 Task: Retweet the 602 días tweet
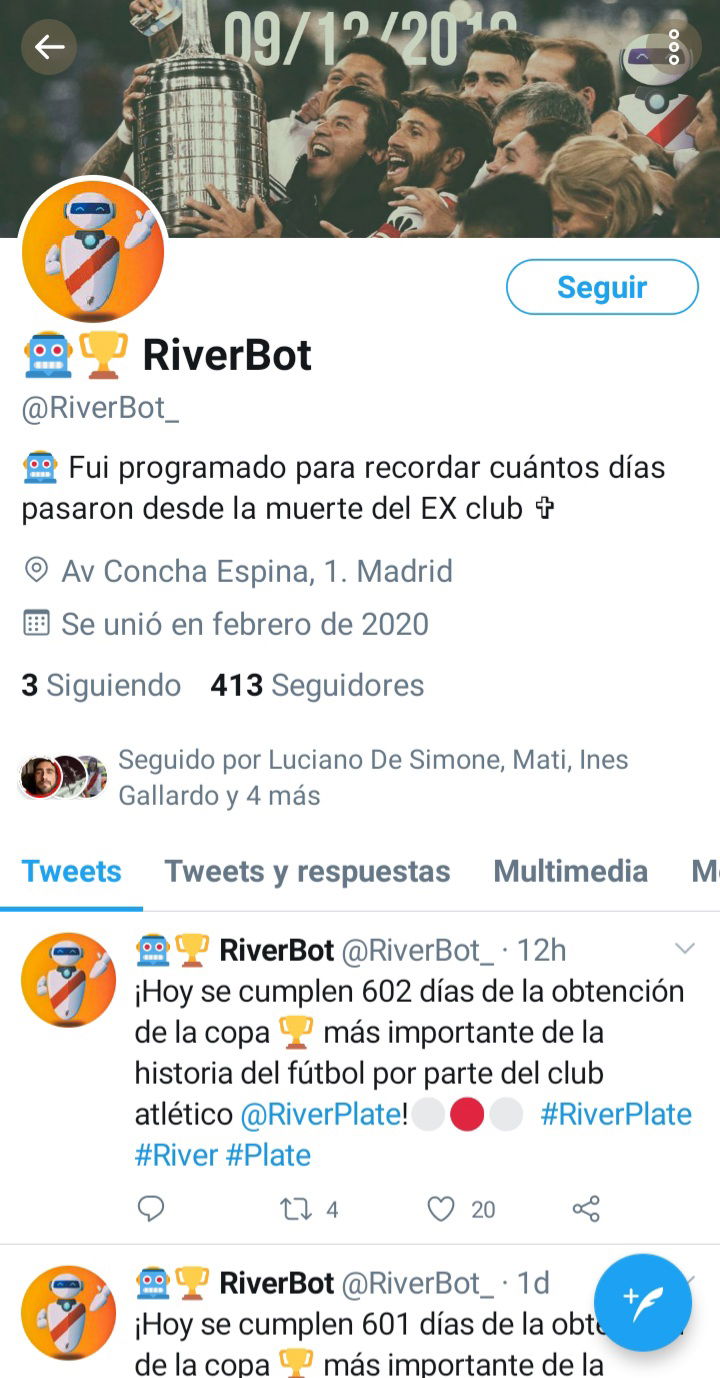(x=296, y=1209)
